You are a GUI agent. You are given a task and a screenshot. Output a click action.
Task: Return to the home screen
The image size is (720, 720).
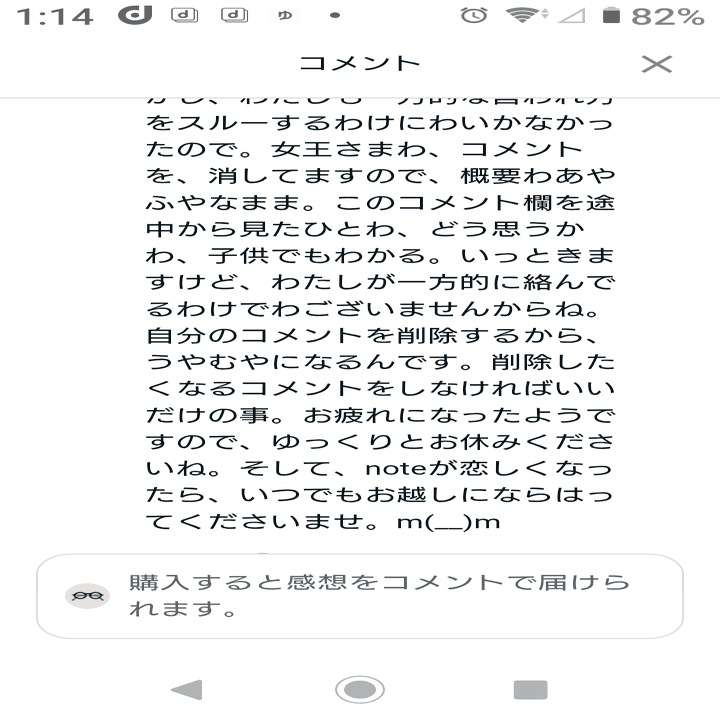[x=360, y=689]
